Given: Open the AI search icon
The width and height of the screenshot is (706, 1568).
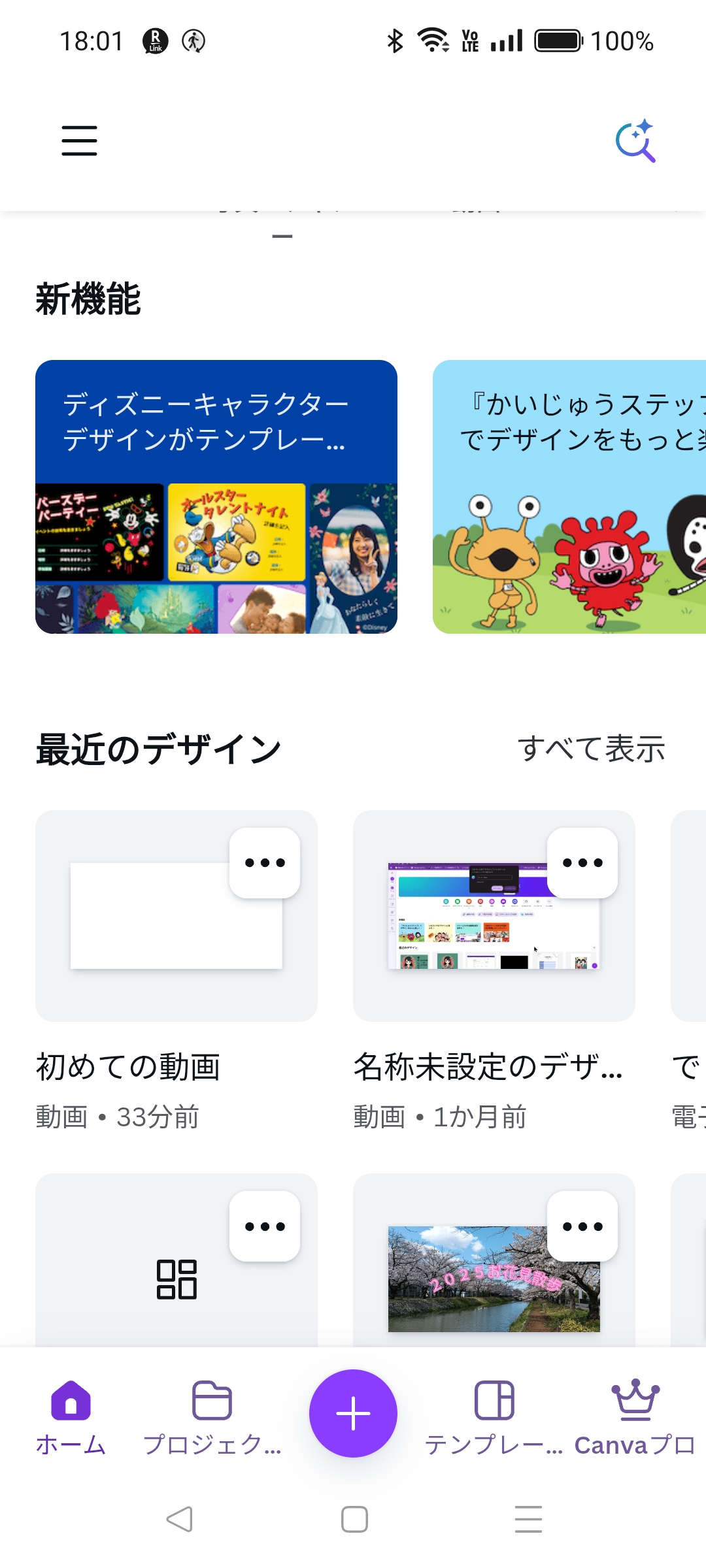Looking at the screenshot, I should coord(635,141).
